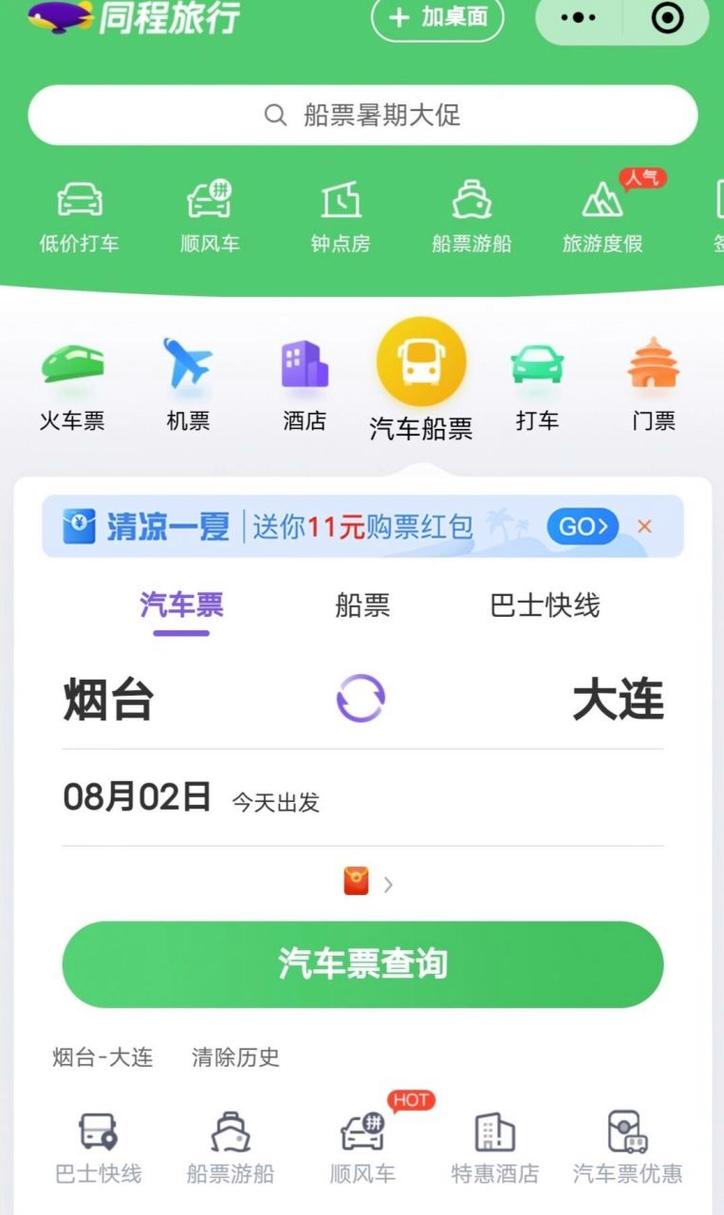The height and width of the screenshot is (1215, 724).
Task: Open 旅游度假 vacation section
Action: [603, 217]
